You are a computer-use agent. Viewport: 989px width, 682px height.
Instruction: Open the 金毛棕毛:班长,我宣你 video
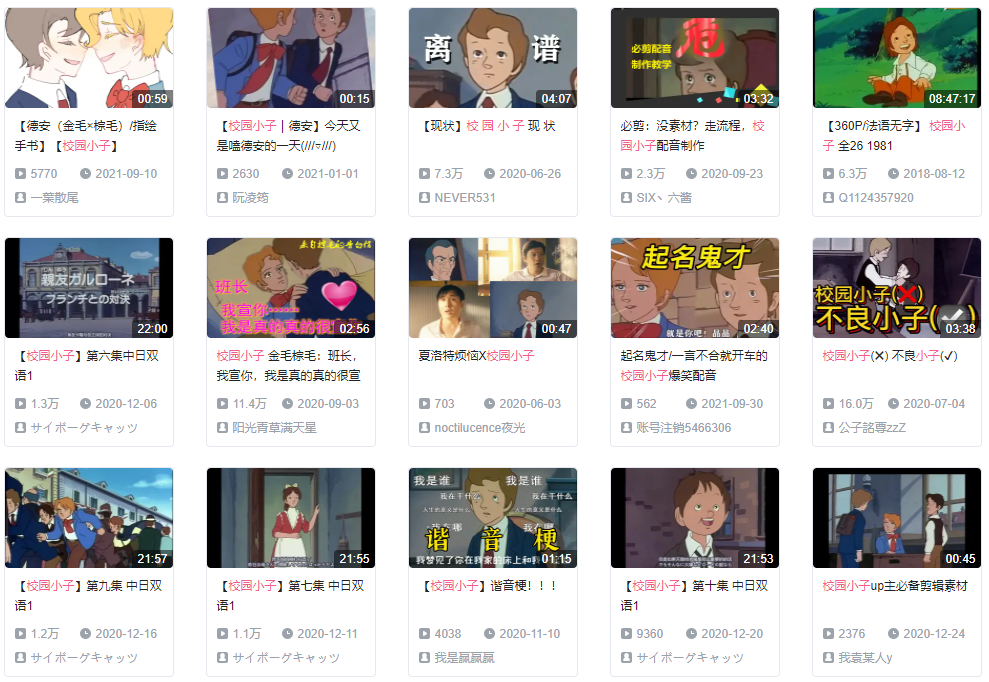tap(291, 288)
